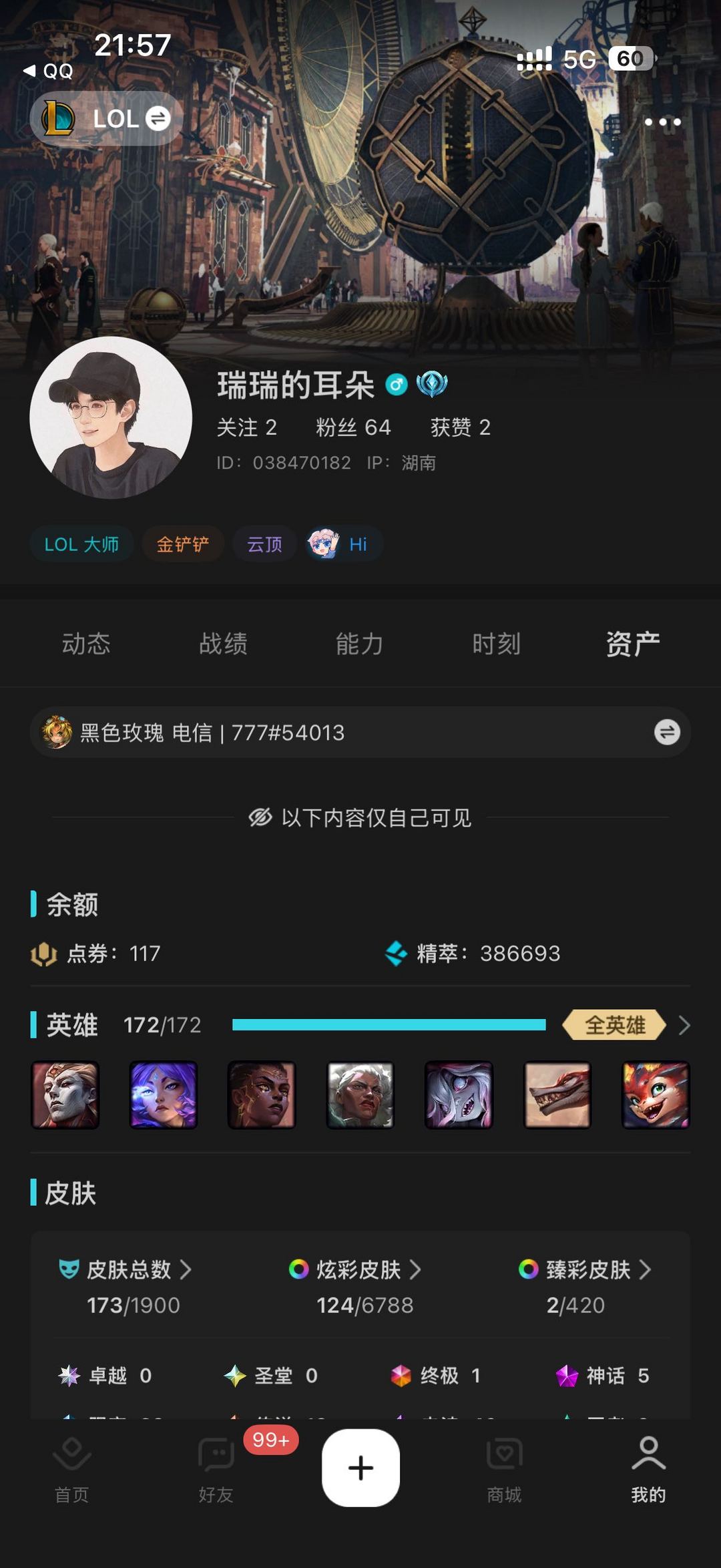Tap the LOL 大师 tag

(x=81, y=544)
